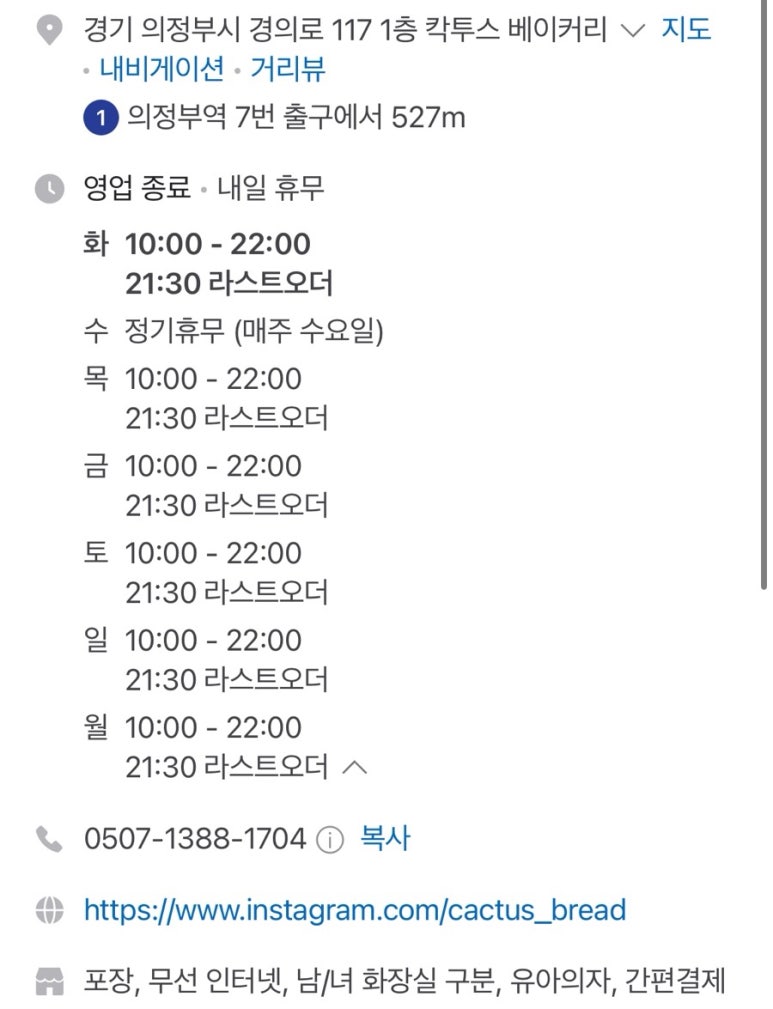
Task: Start 내비게이션 to the bakery
Action: click(161, 70)
